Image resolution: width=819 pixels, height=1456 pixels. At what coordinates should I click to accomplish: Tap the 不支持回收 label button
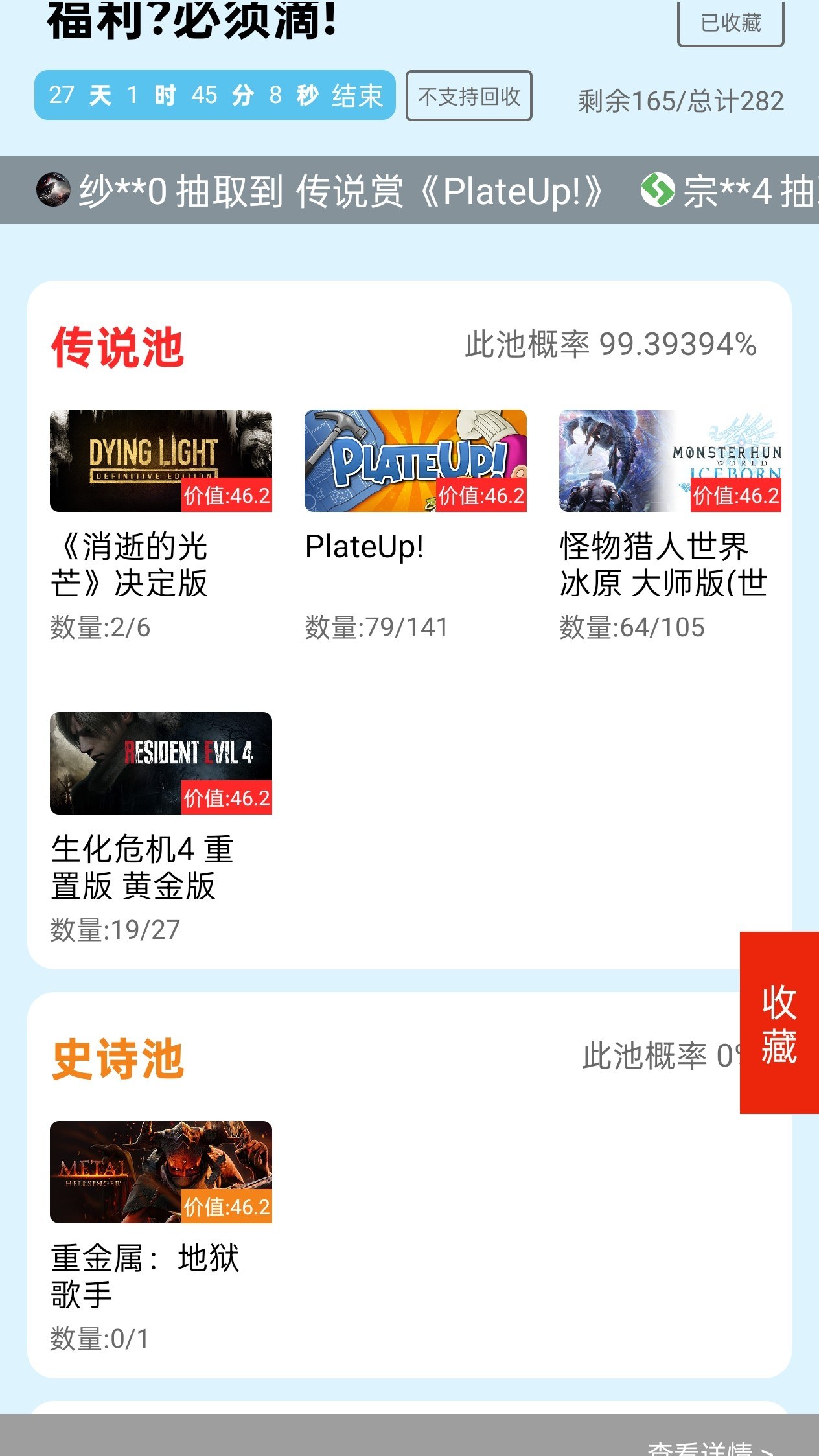click(468, 96)
